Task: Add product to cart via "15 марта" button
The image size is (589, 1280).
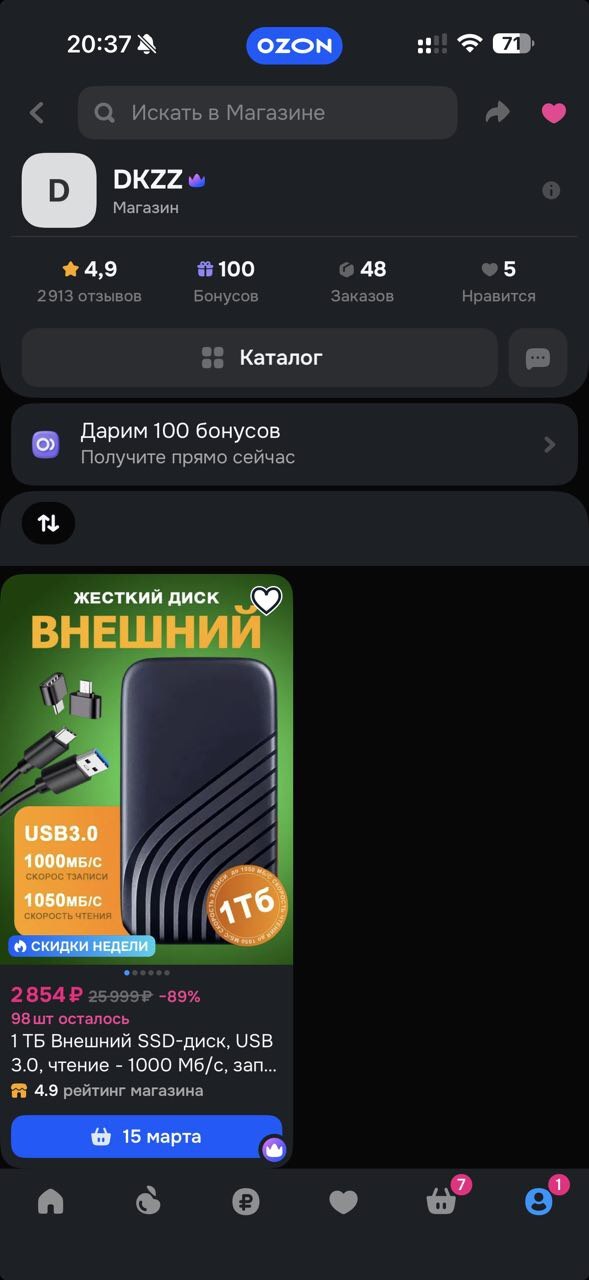Action: coord(146,1137)
